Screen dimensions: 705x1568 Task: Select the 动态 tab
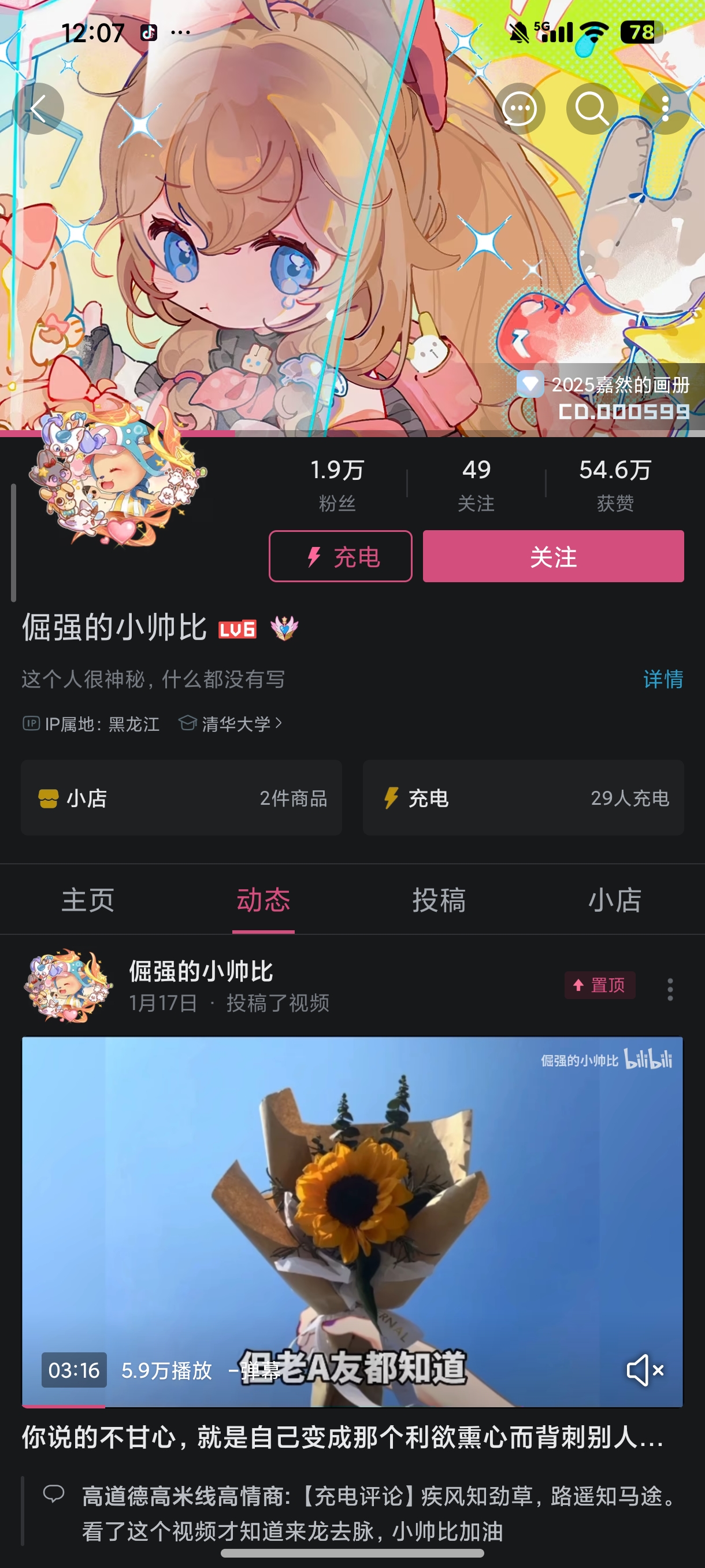point(264,900)
